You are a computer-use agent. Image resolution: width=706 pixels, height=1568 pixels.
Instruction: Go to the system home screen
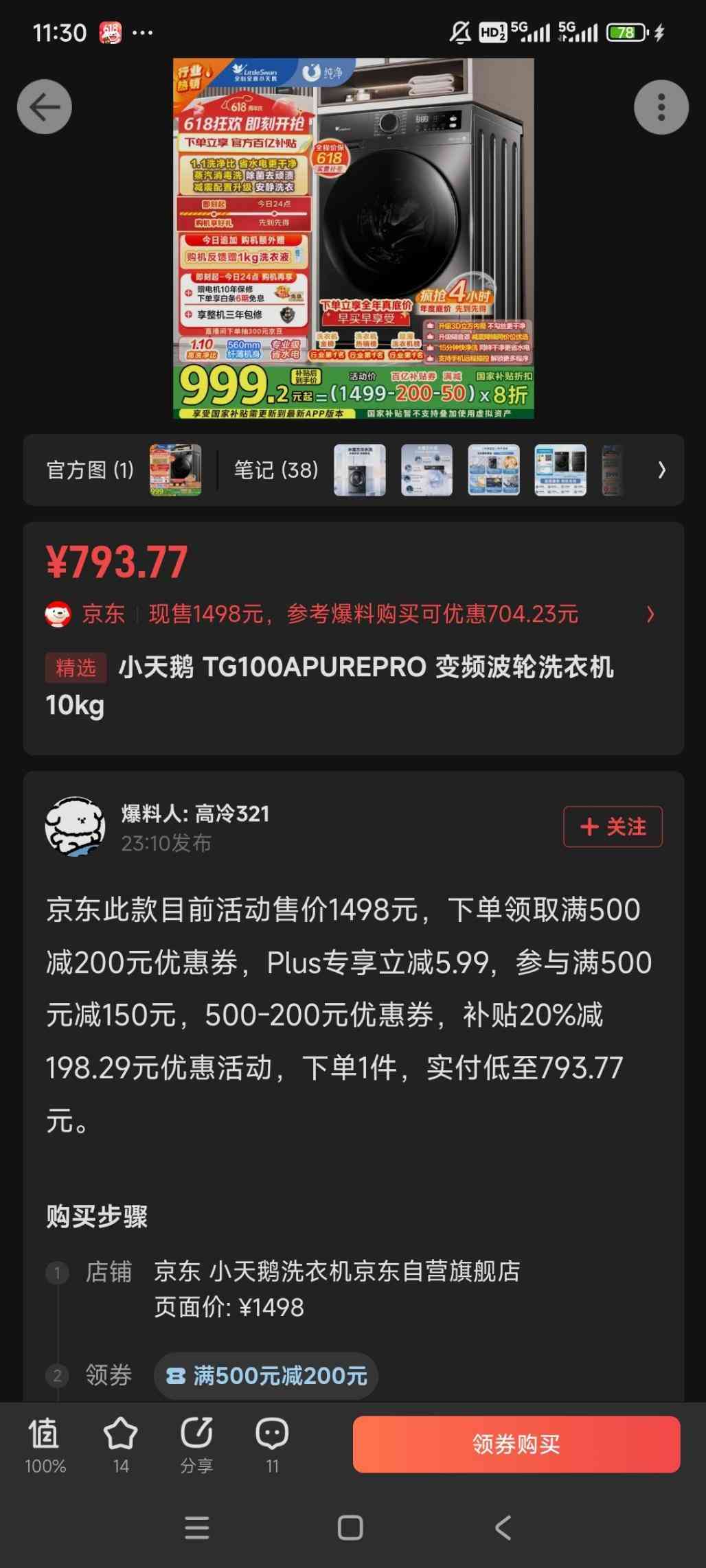pos(350,1527)
